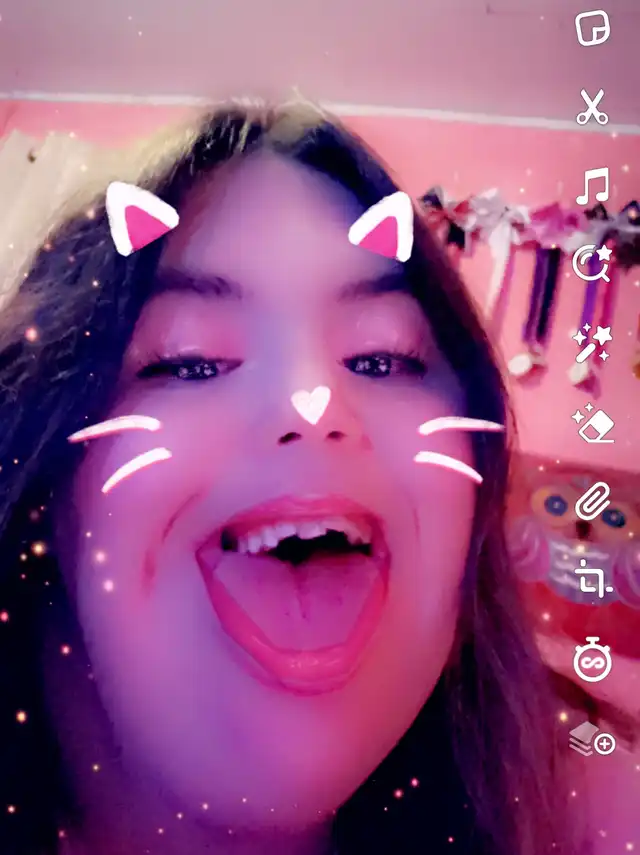Attach a link with the paperclip
This screenshot has width=640, height=855.
592,500
